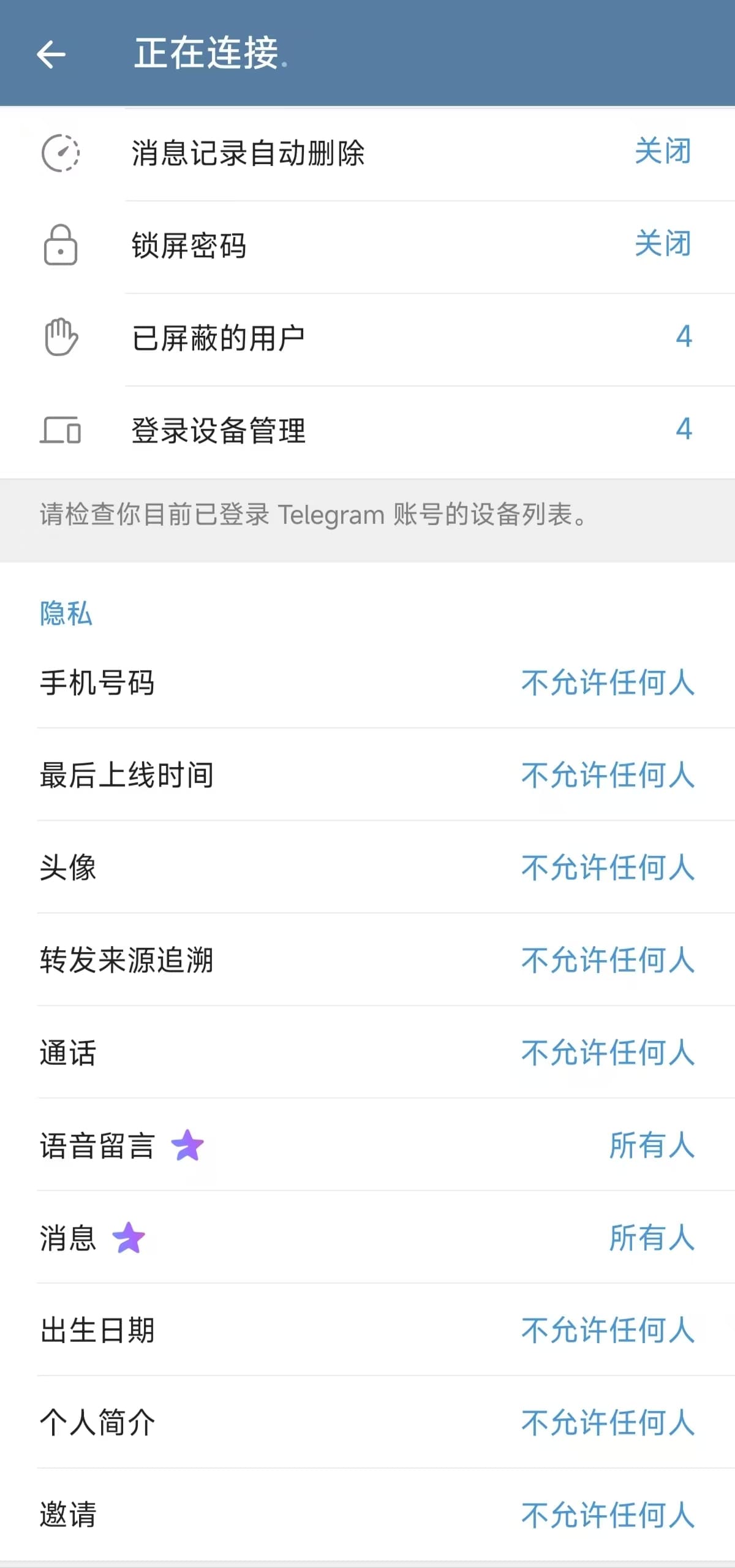Open 消息记录自动删除 setting
Screen dimensions: 735x1568
pos(367,153)
